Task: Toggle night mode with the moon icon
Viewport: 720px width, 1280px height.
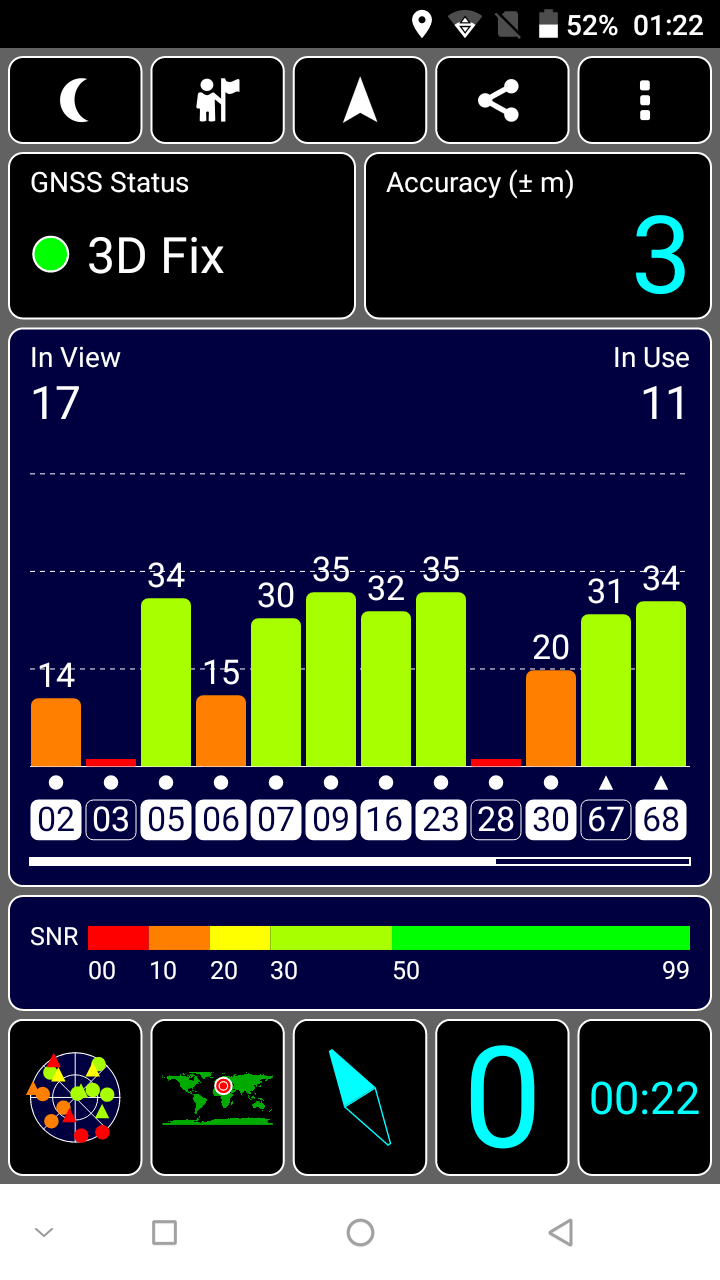Action: [76, 100]
